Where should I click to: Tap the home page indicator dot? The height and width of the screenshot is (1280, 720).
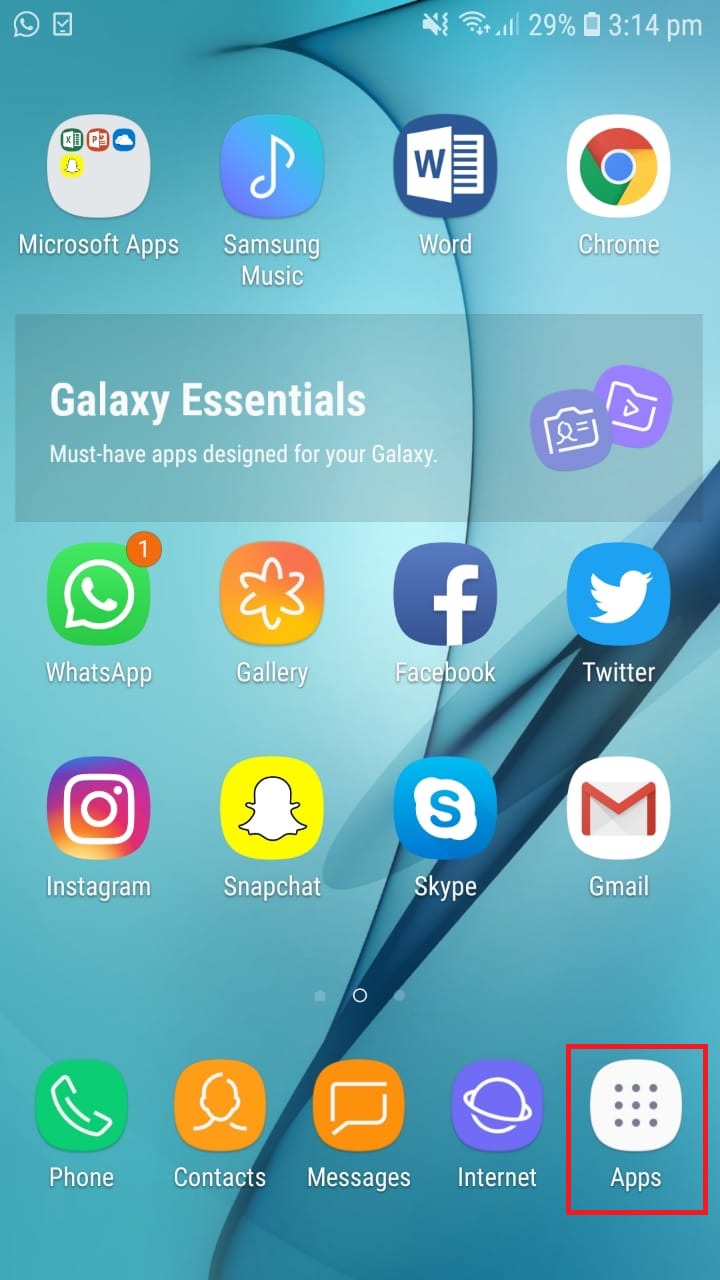pos(360,995)
